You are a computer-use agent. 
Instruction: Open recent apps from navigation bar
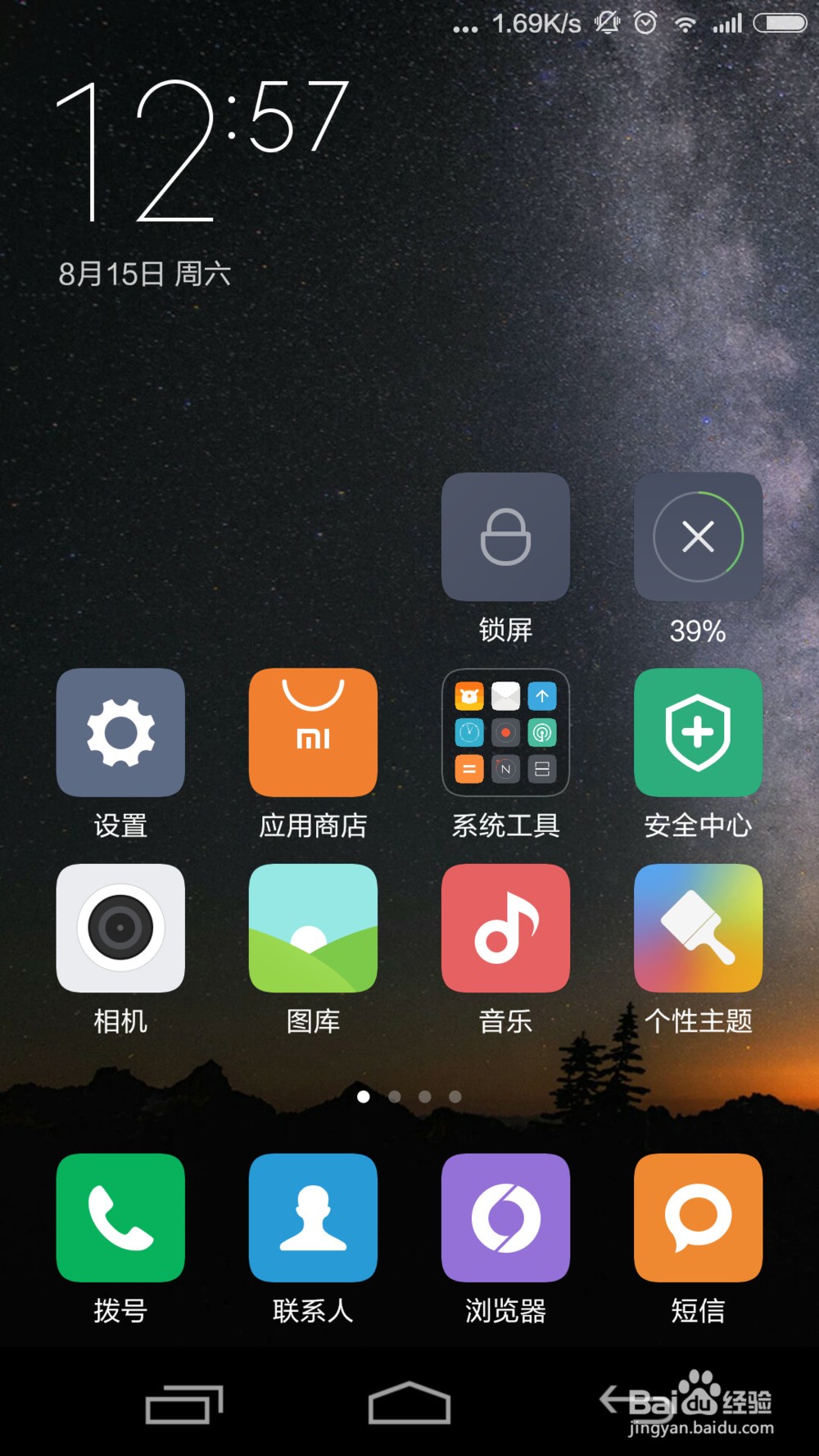pyautogui.click(x=184, y=1404)
